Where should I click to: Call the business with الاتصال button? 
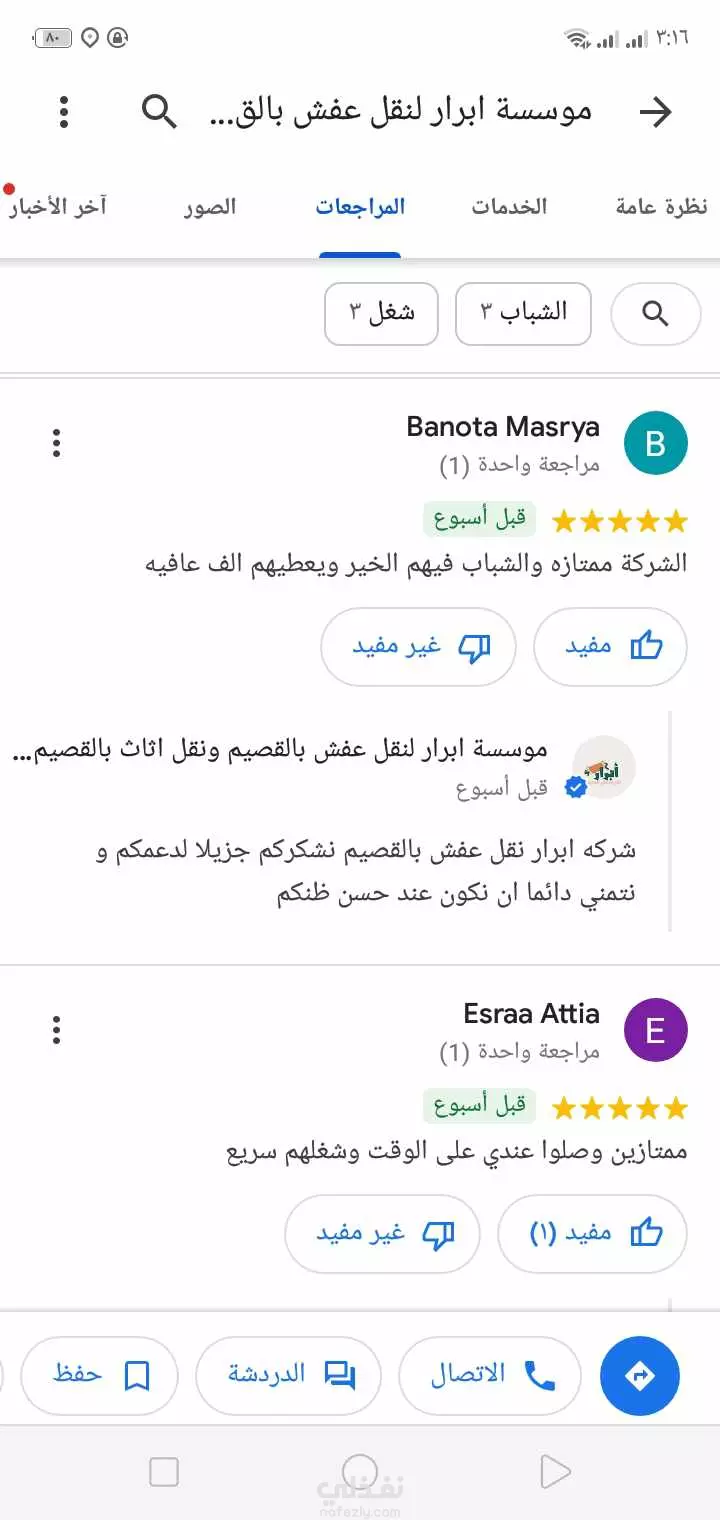[490, 1376]
